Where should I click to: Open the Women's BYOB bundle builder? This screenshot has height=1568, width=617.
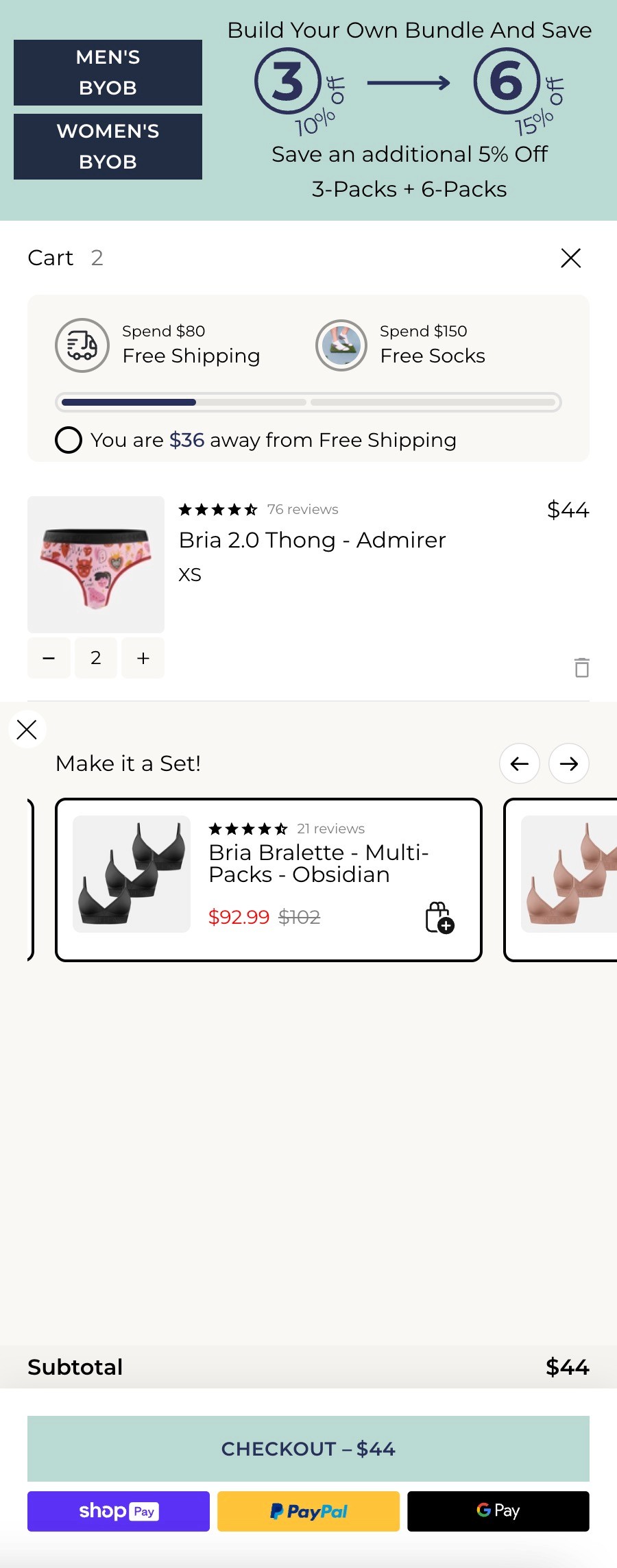point(108,147)
